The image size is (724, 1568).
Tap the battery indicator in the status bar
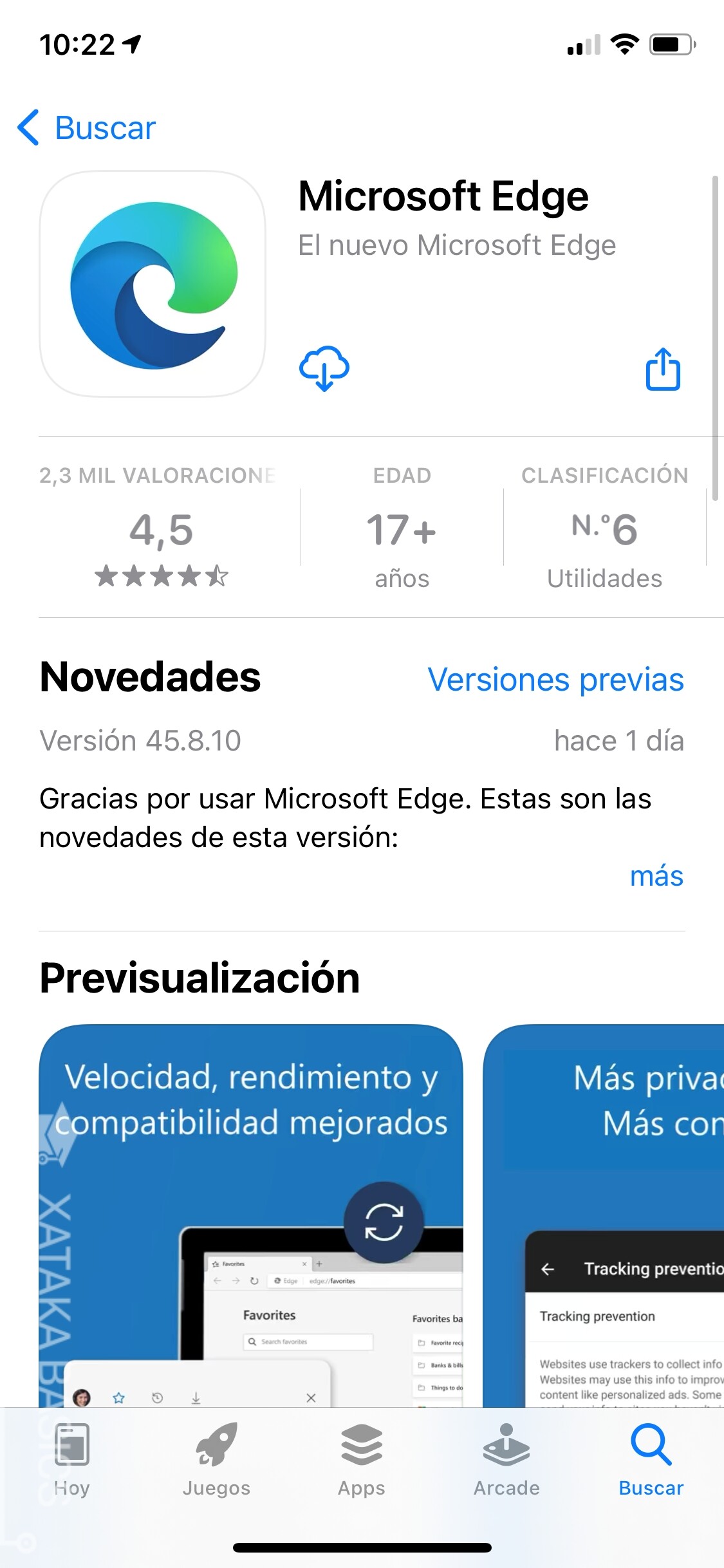coord(671,44)
